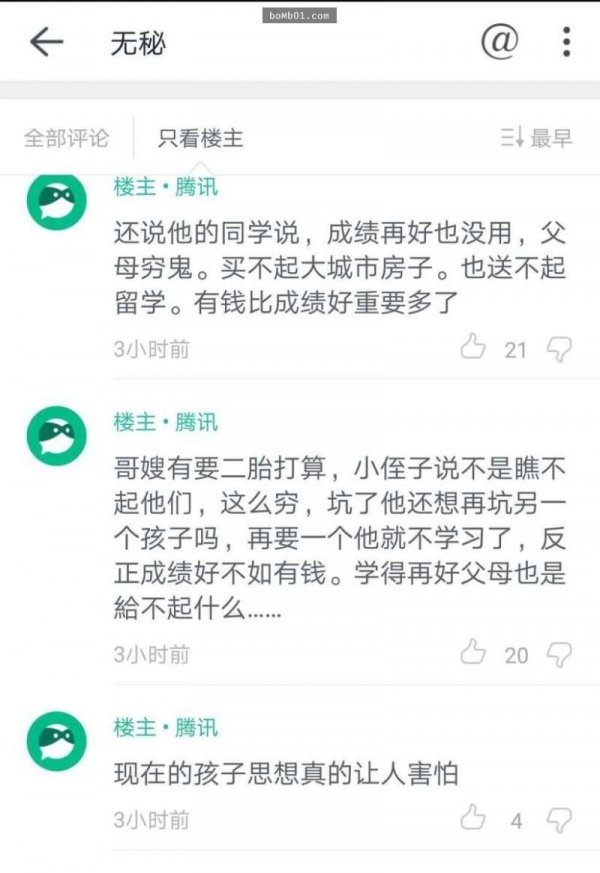The width and height of the screenshot is (600, 873).
Task: Switch to the 全部评论 tab
Action: pos(66,138)
